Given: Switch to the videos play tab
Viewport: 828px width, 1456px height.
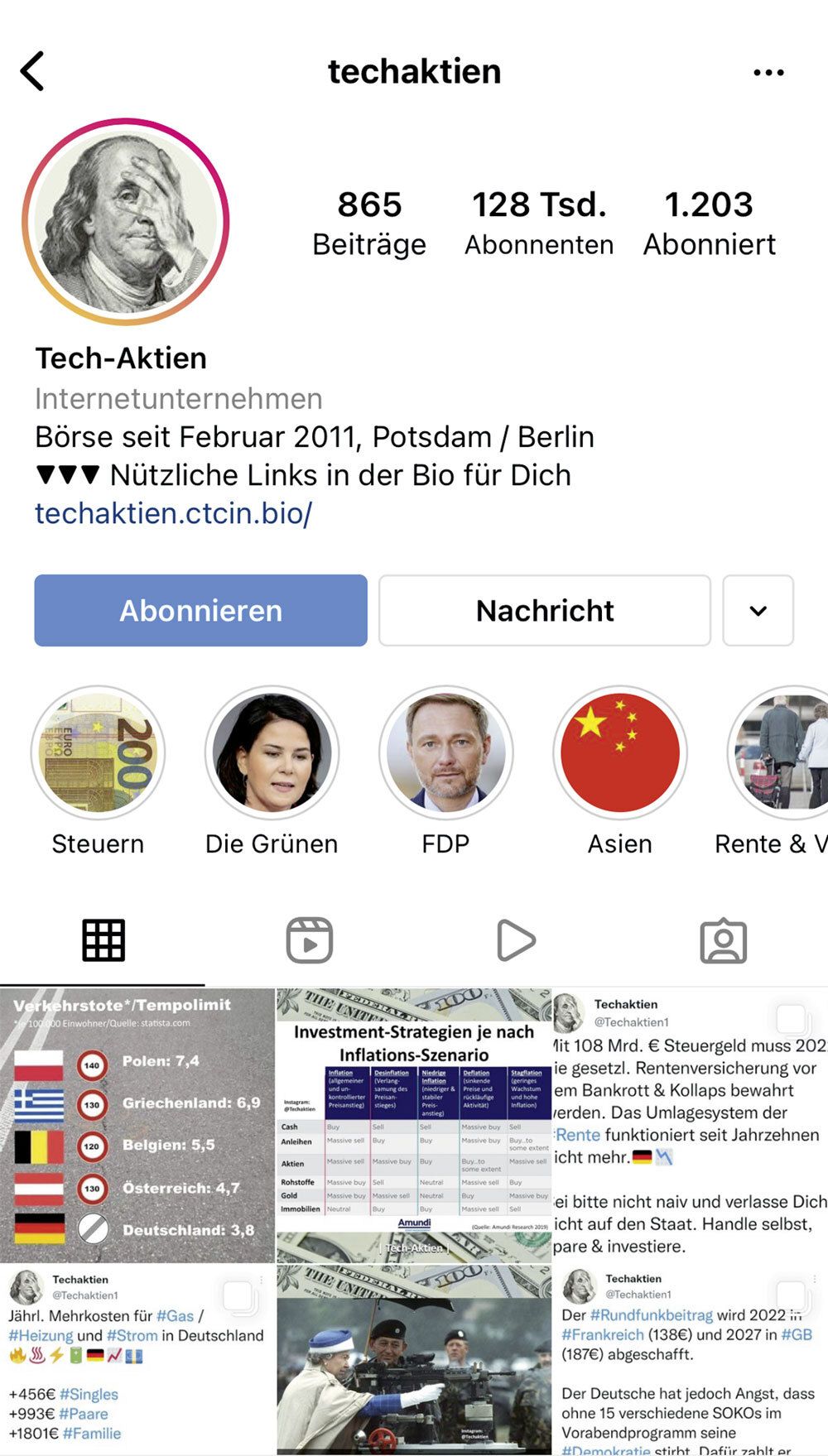Looking at the screenshot, I should tap(516, 940).
